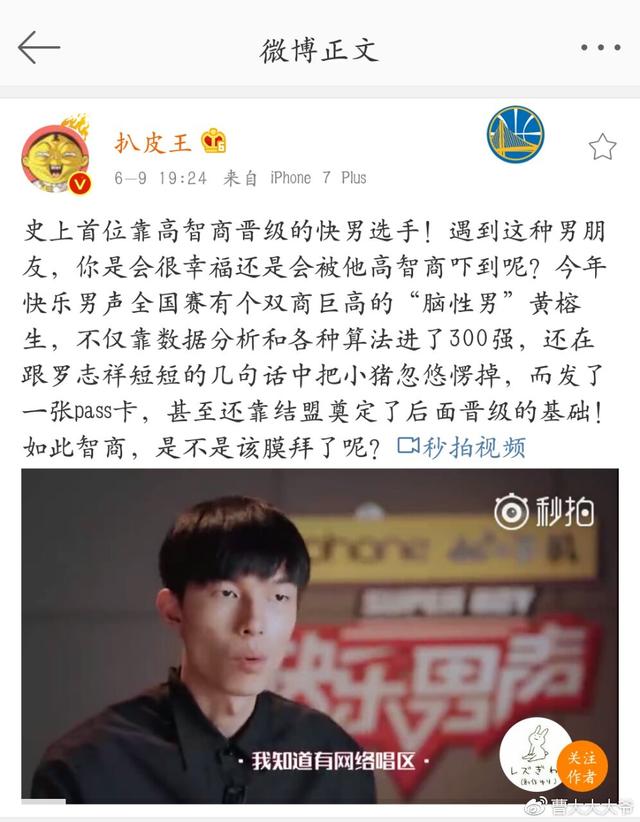Viewport: 640px width, 822px height.
Task: Open the three-dot overflow menu
Action: pos(600,47)
